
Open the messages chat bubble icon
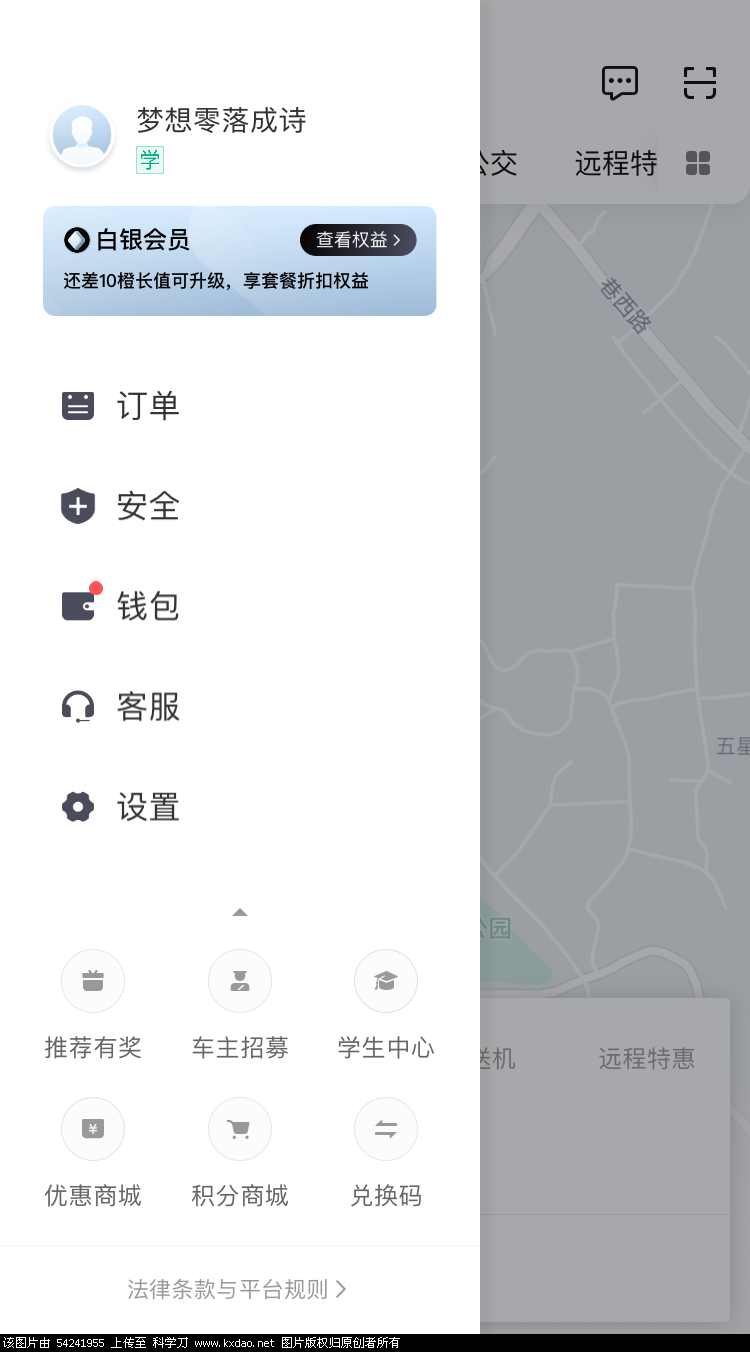click(x=619, y=83)
